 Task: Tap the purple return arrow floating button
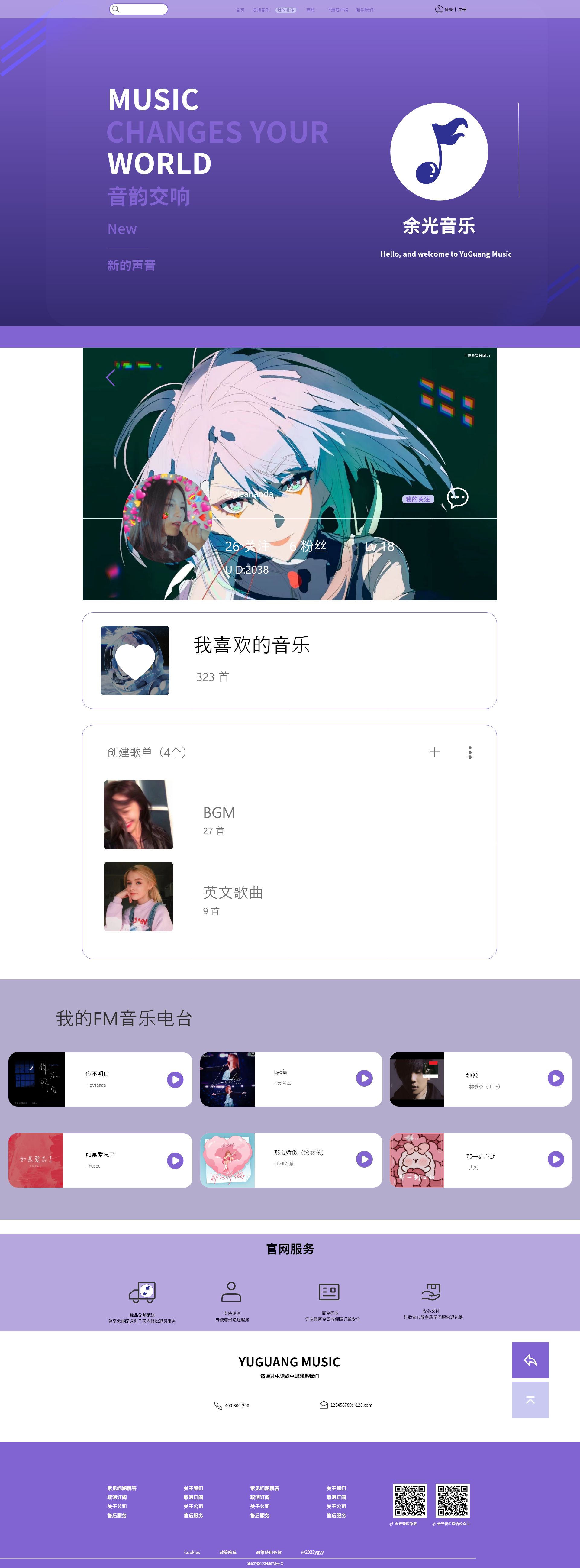[530, 1360]
